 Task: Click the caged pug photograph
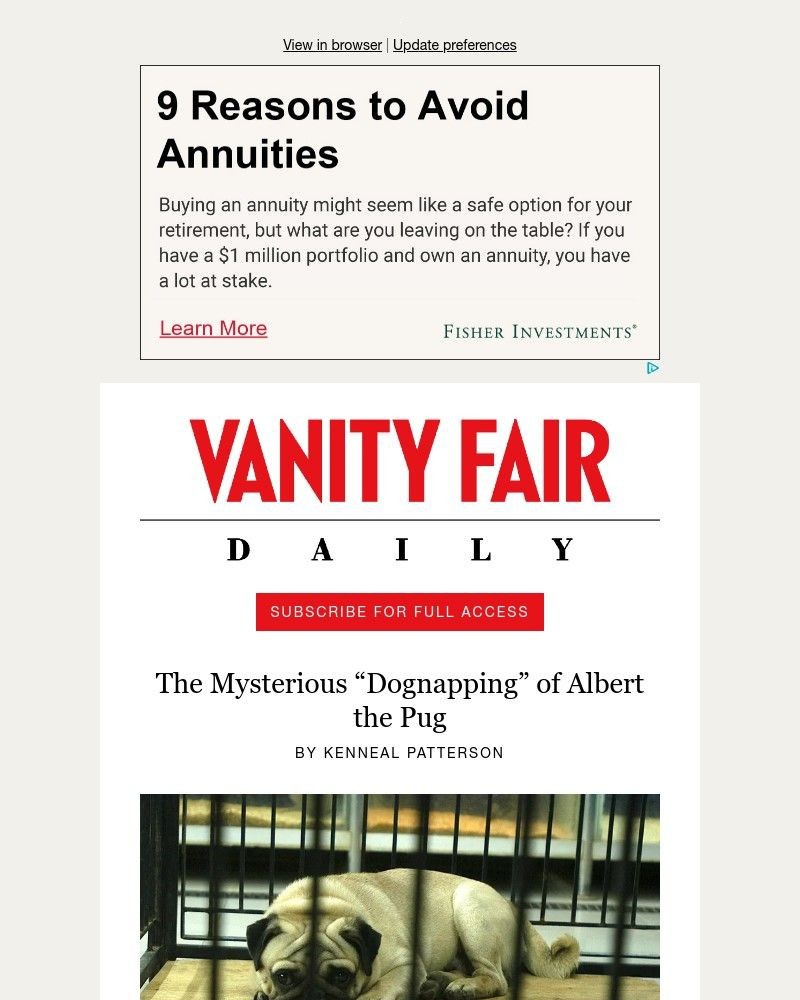pos(399,897)
